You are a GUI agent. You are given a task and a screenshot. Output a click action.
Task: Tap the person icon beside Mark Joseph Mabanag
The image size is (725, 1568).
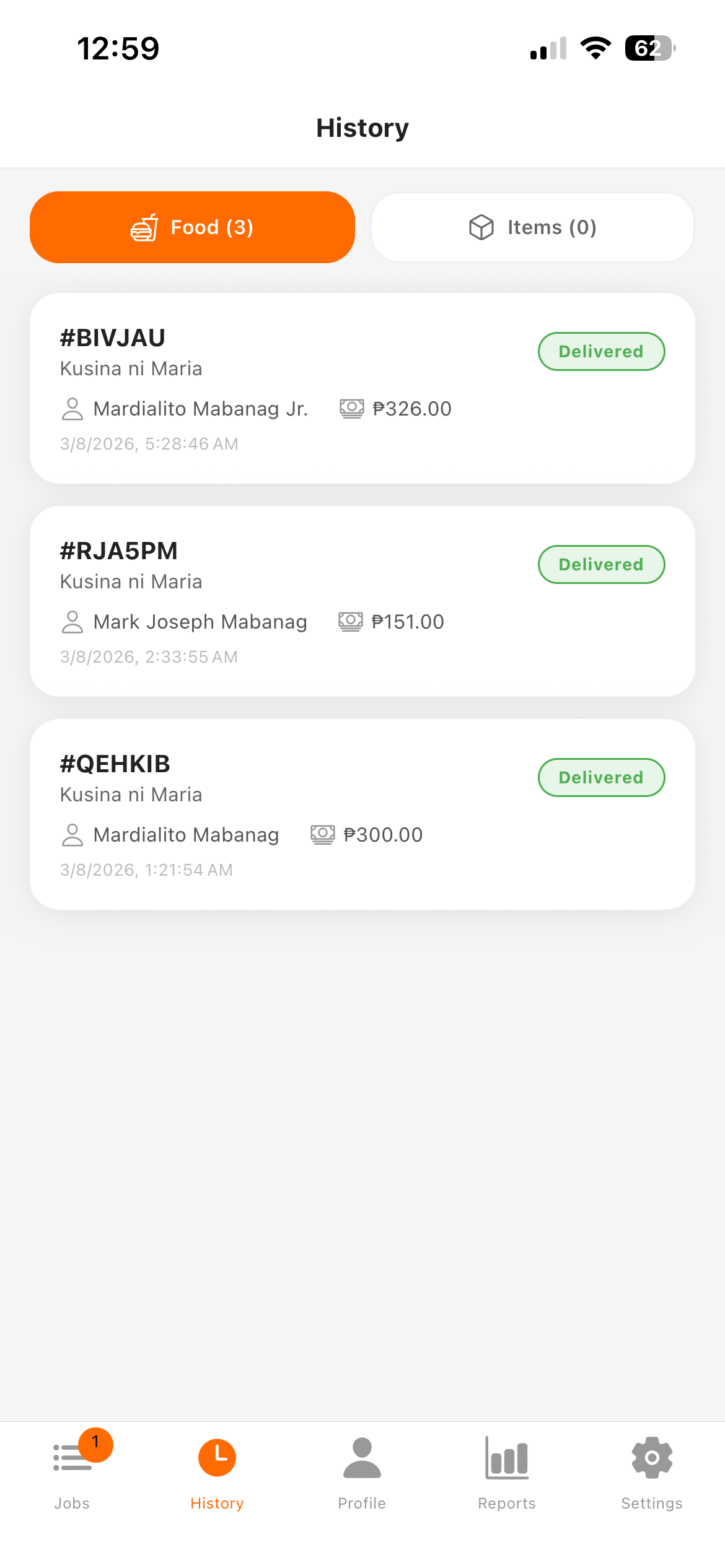pos(72,622)
